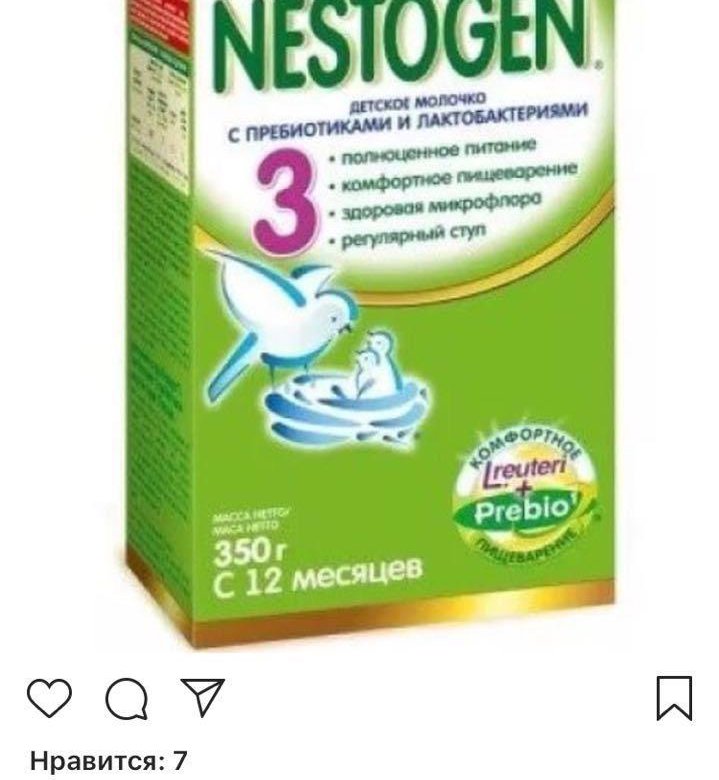
Task: Share the post via paper plane icon
Action: click(x=203, y=697)
